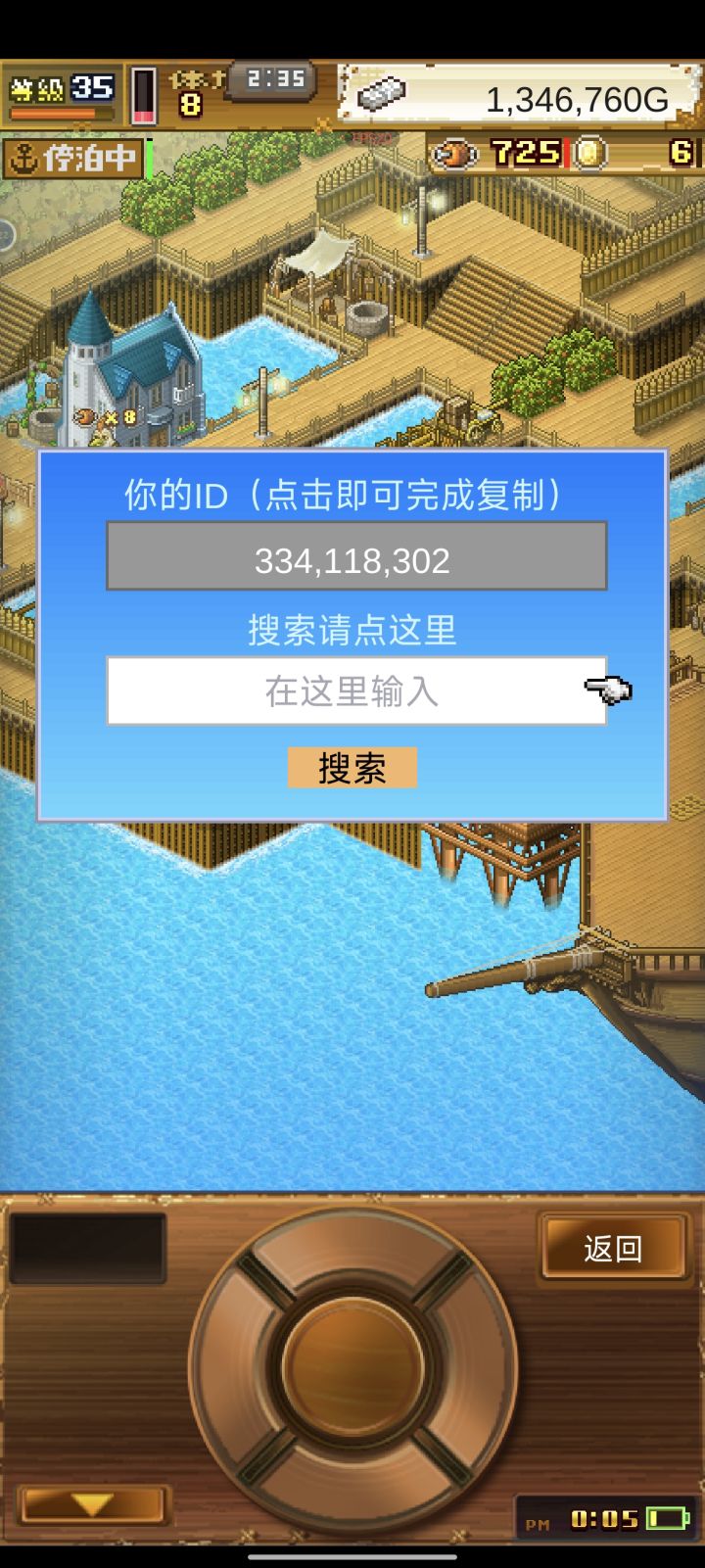Image resolution: width=705 pixels, height=1568 pixels.
Task: Tap the bread icon showing 725
Action: [x=454, y=154]
